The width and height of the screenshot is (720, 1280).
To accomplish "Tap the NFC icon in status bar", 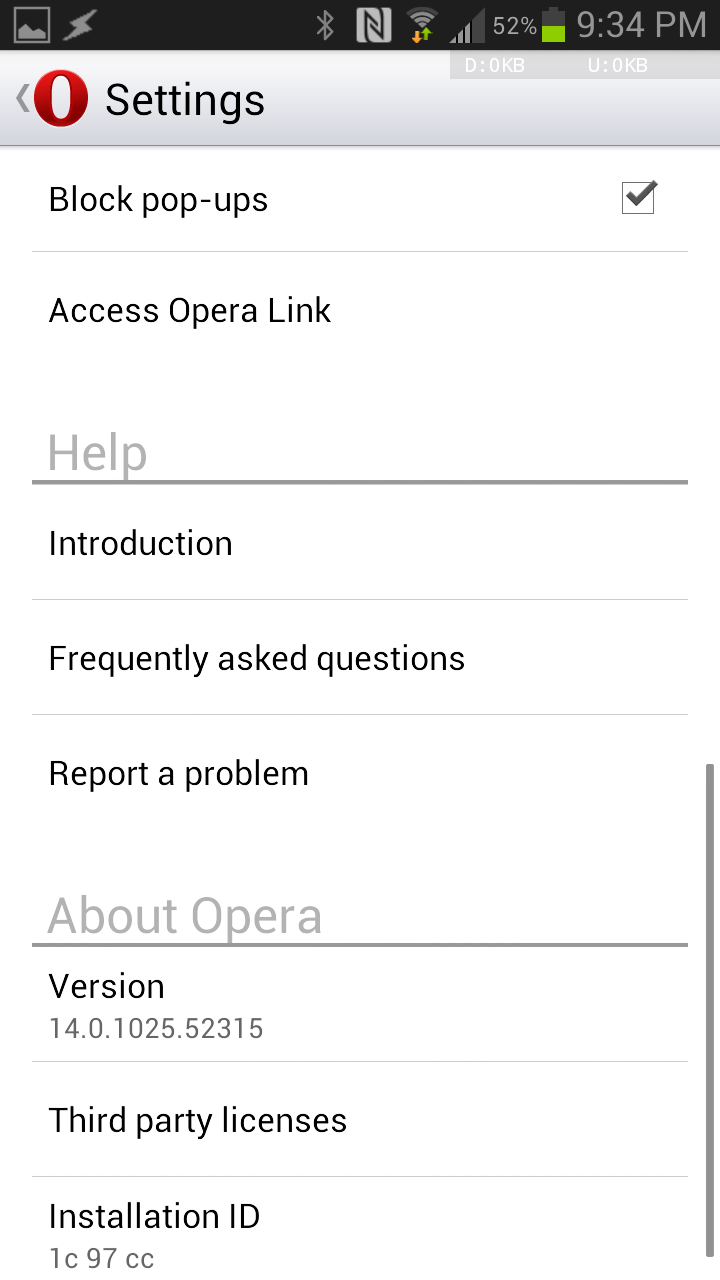I will (375, 24).
